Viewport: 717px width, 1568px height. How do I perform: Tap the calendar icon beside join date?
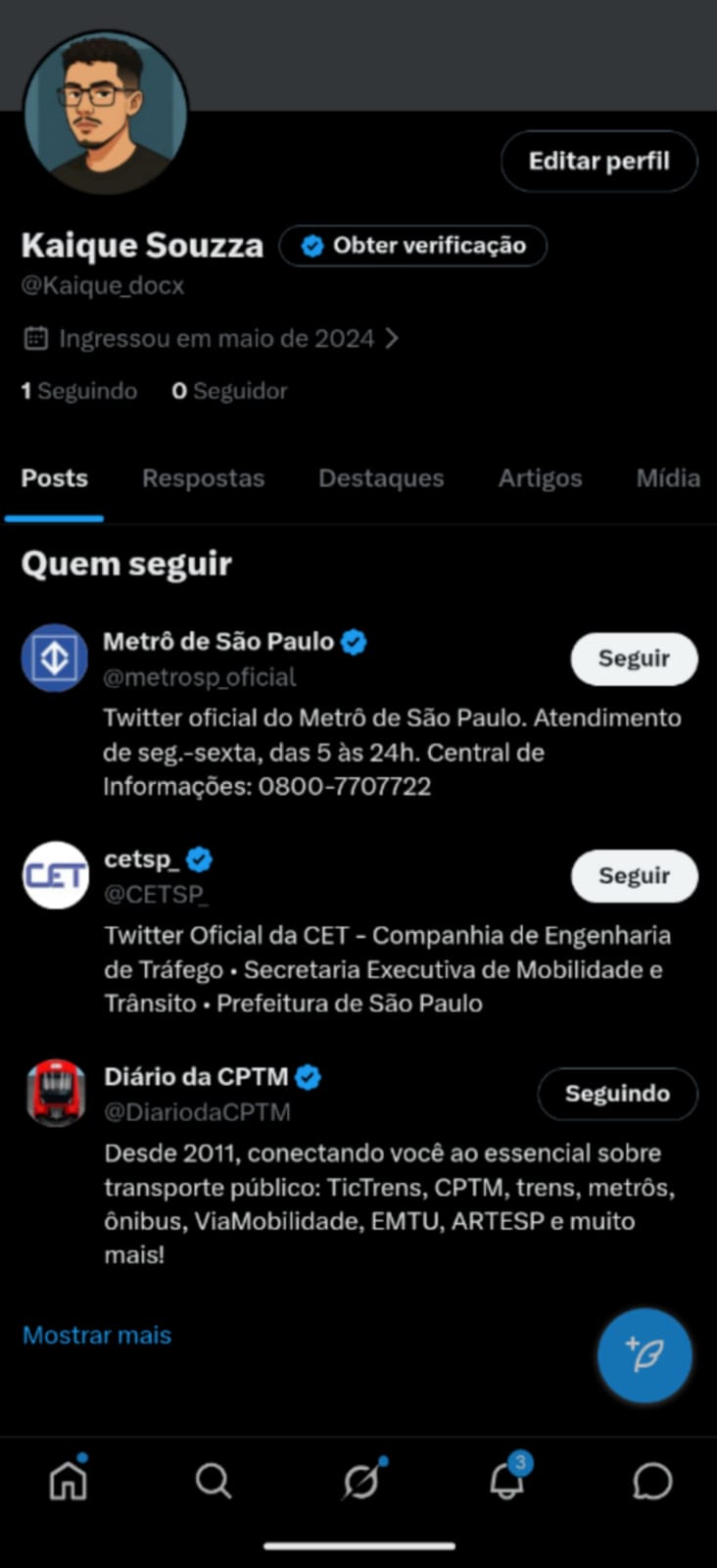click(x=36, y=337)
